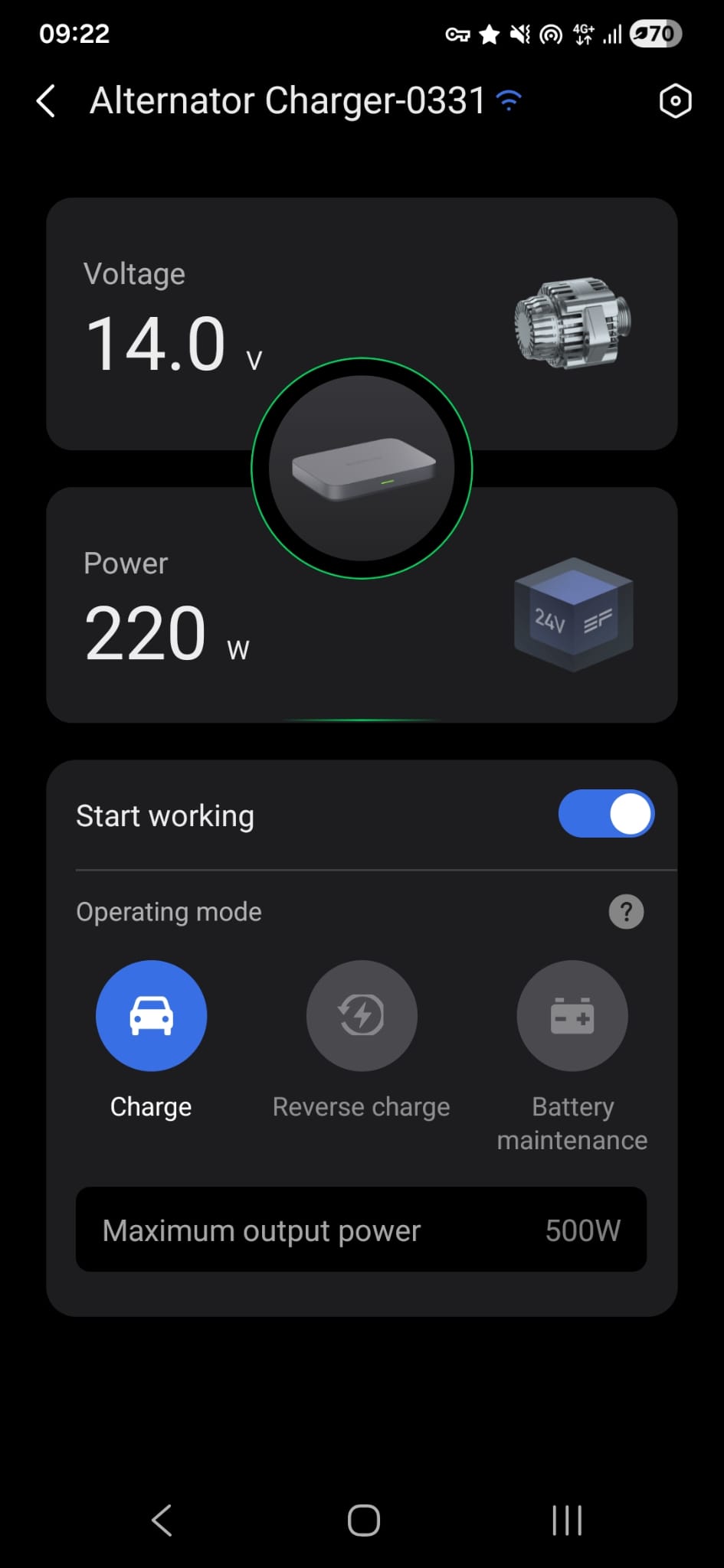
Task: Open device settings hexagon icon
Action: pos(675,101)
